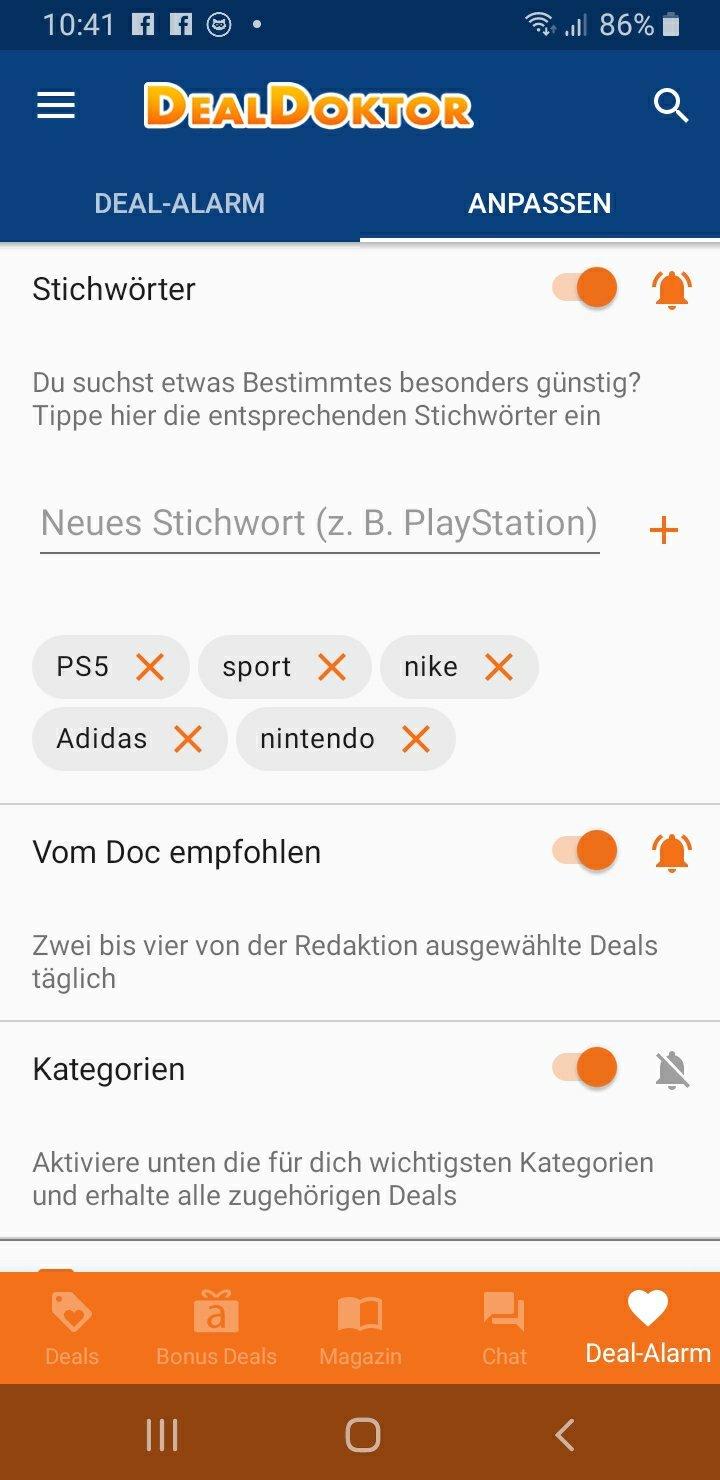Open the Bonus Deals tab

pos(216,1328)
